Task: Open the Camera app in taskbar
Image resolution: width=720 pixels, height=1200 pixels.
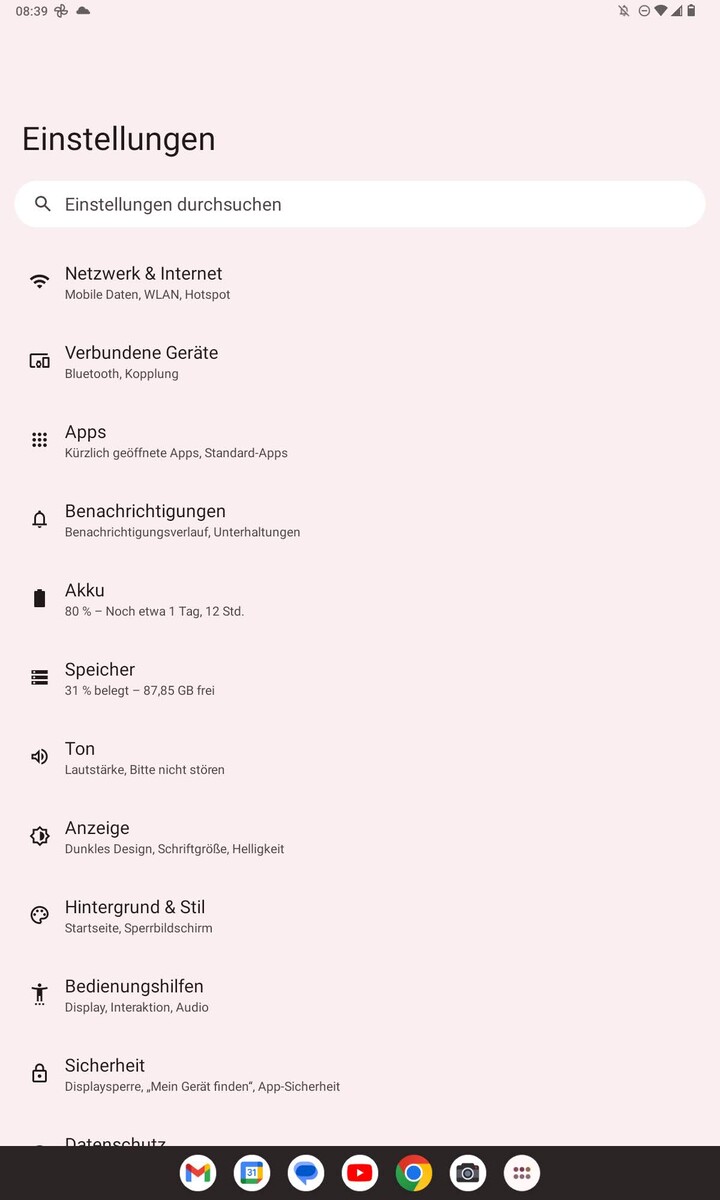Action: click(468, 1173)
